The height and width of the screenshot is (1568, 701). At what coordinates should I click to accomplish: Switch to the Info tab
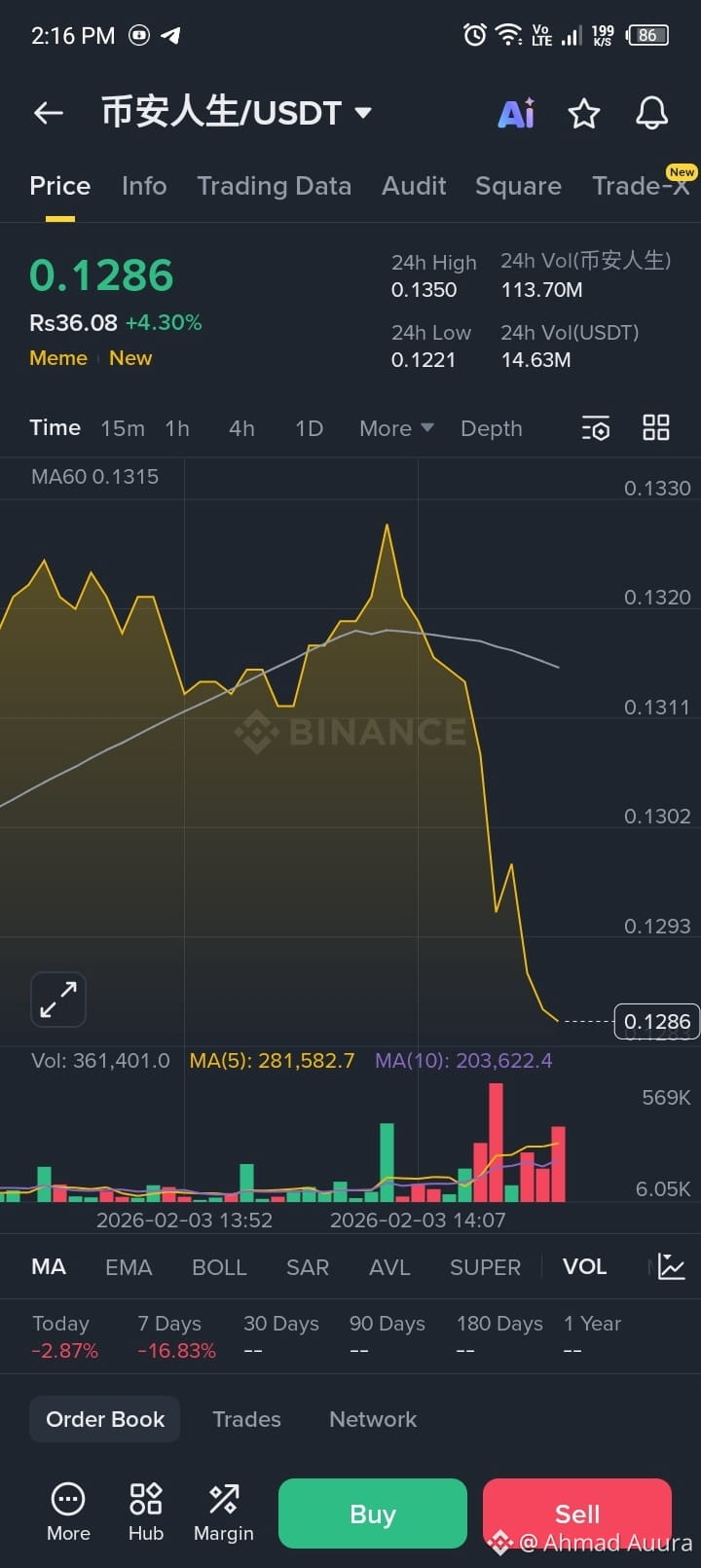[x=144, y=186]
